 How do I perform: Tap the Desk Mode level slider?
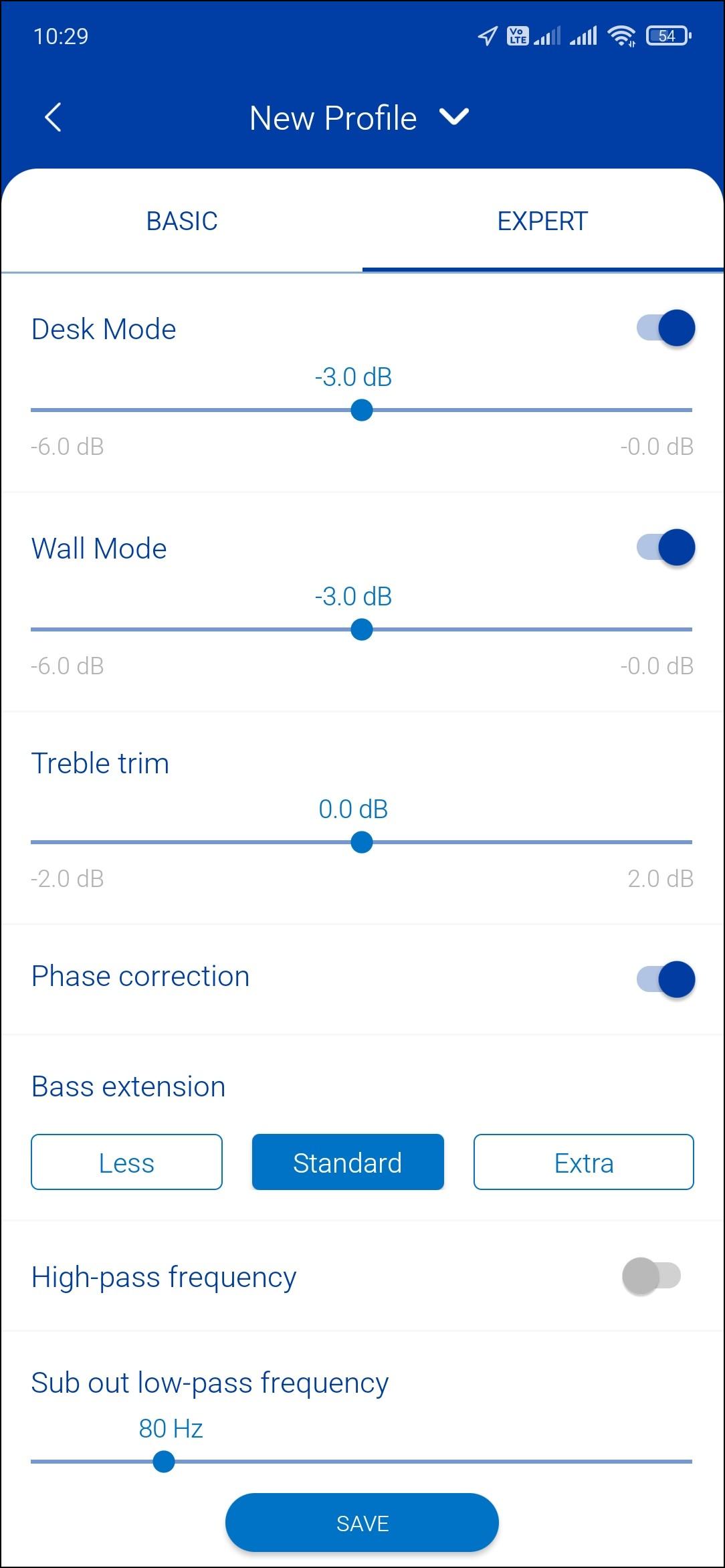(362, 410)
